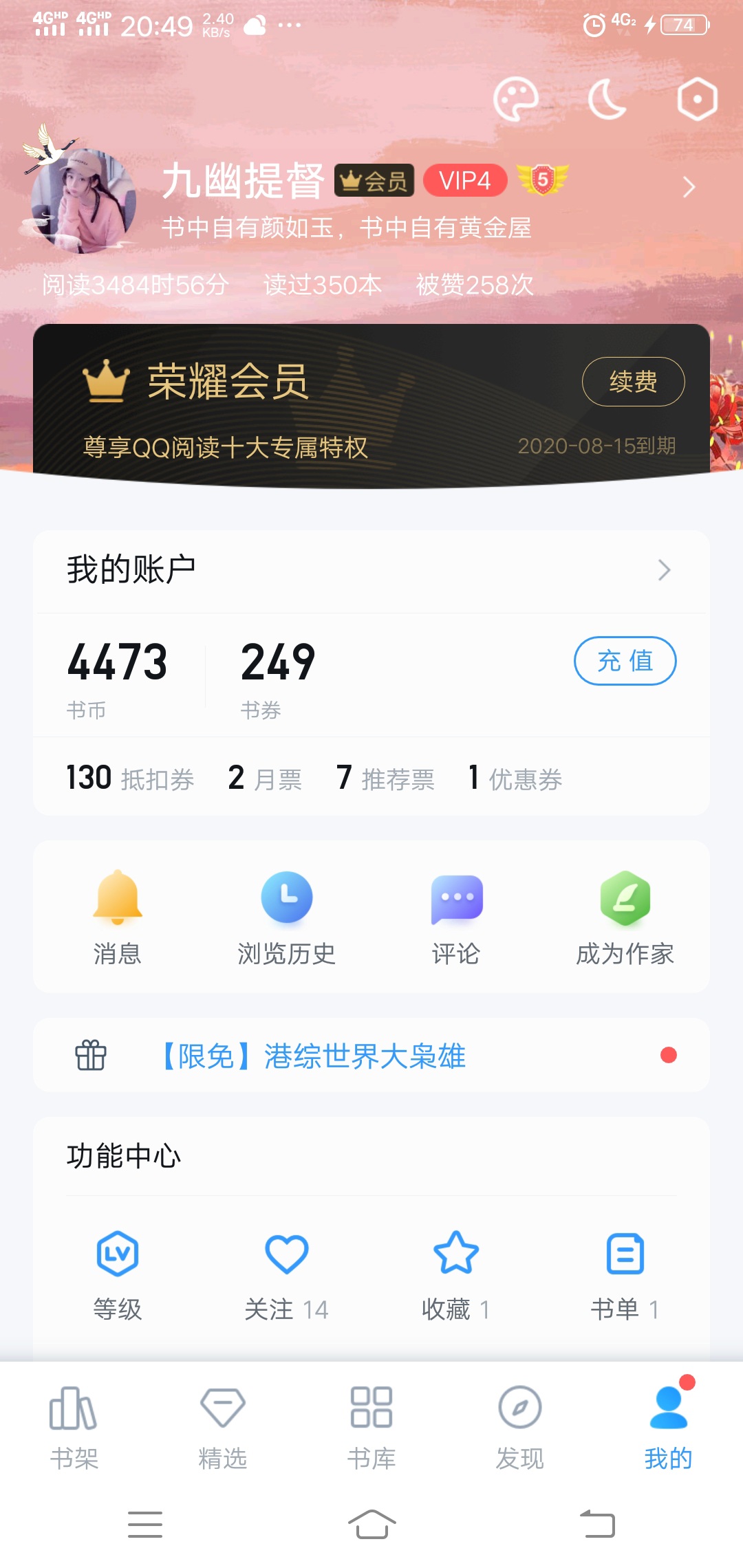The width and height of the screenshot is (743, 1568).
Task: Switch to the 书架 tab
Action: 74,1428
